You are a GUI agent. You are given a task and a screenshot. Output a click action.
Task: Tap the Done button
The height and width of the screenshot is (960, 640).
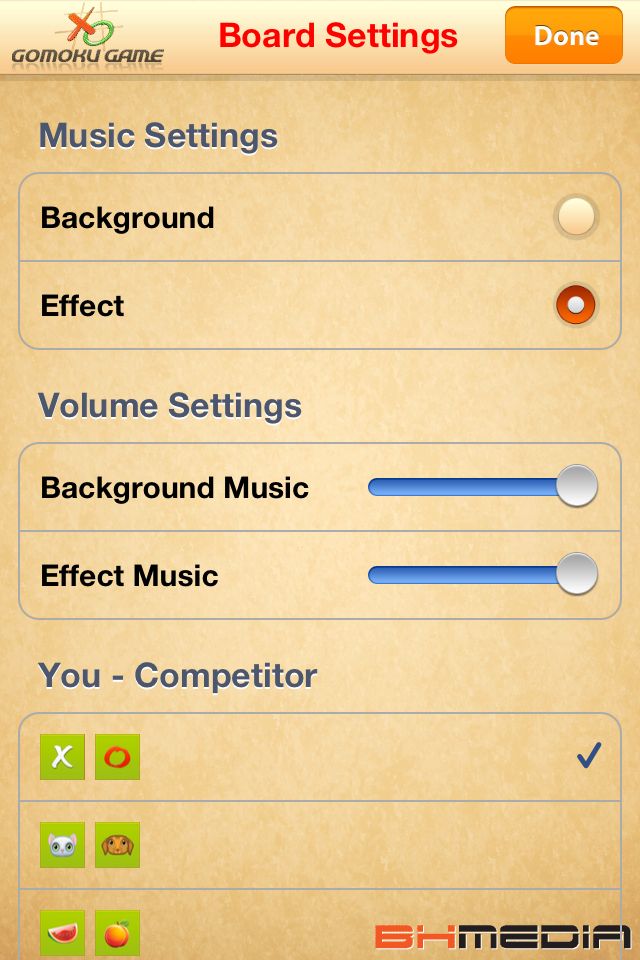click(565, 36)
